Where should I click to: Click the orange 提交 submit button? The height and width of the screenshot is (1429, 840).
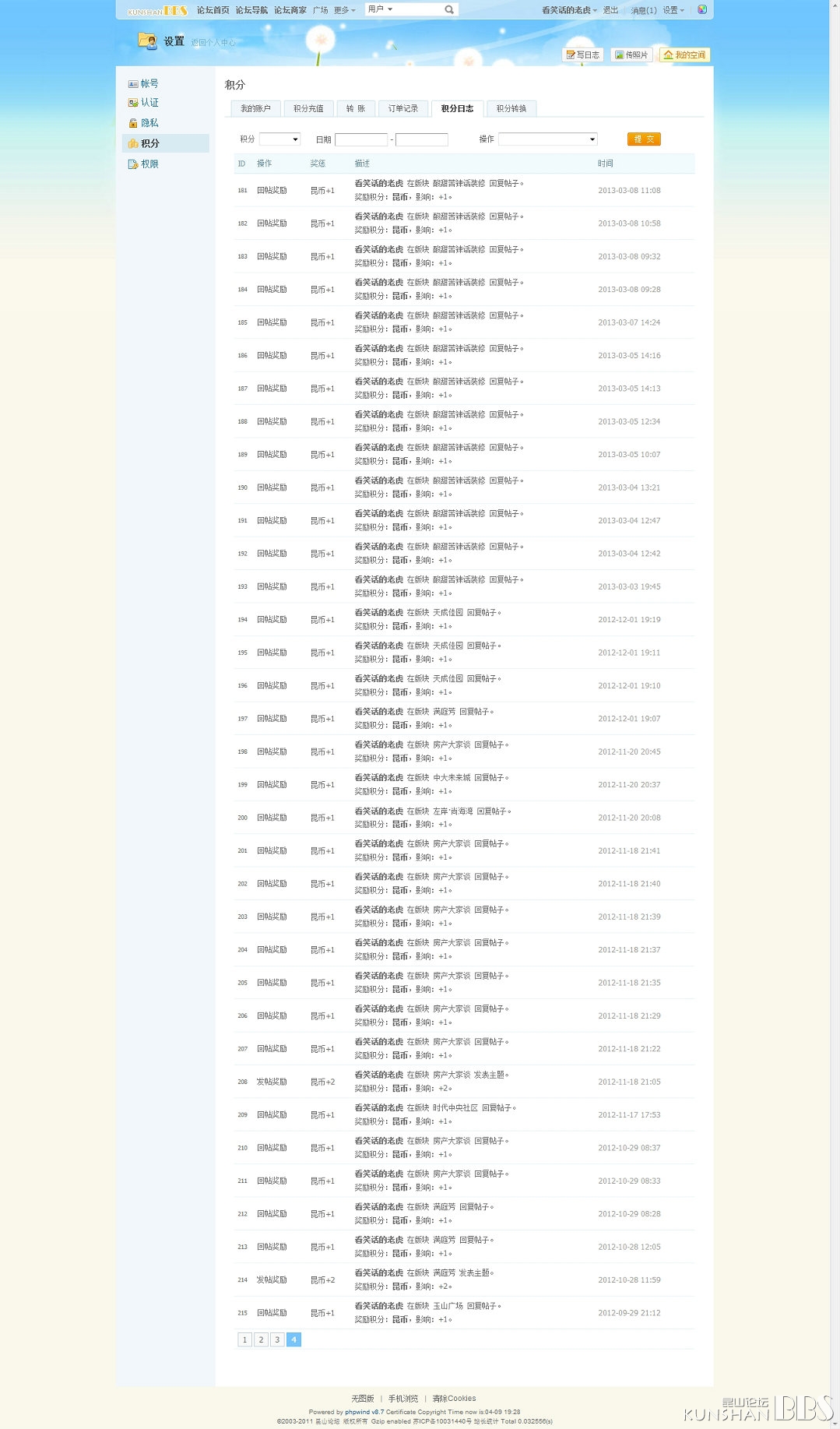tap(644, 139)
